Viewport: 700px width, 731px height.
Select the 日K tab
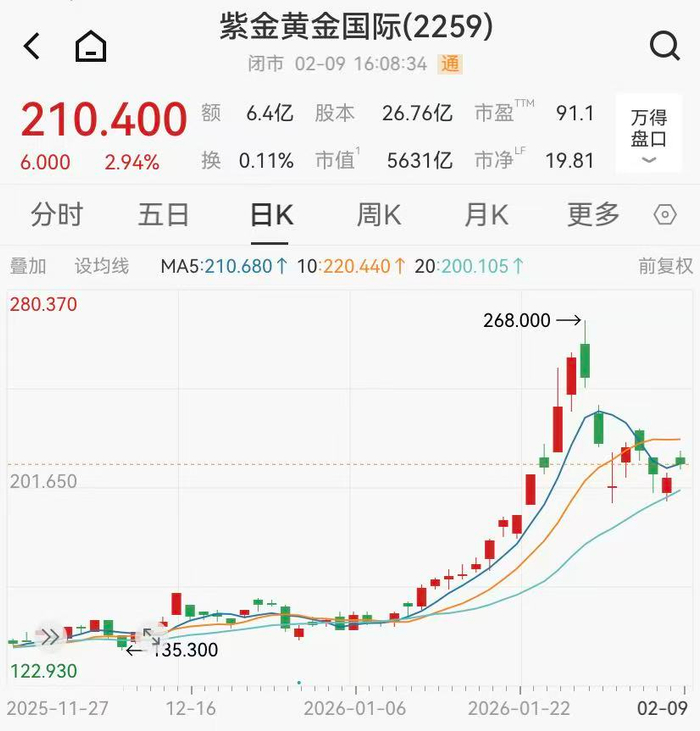pyautogui.click(x=271, y=214)
